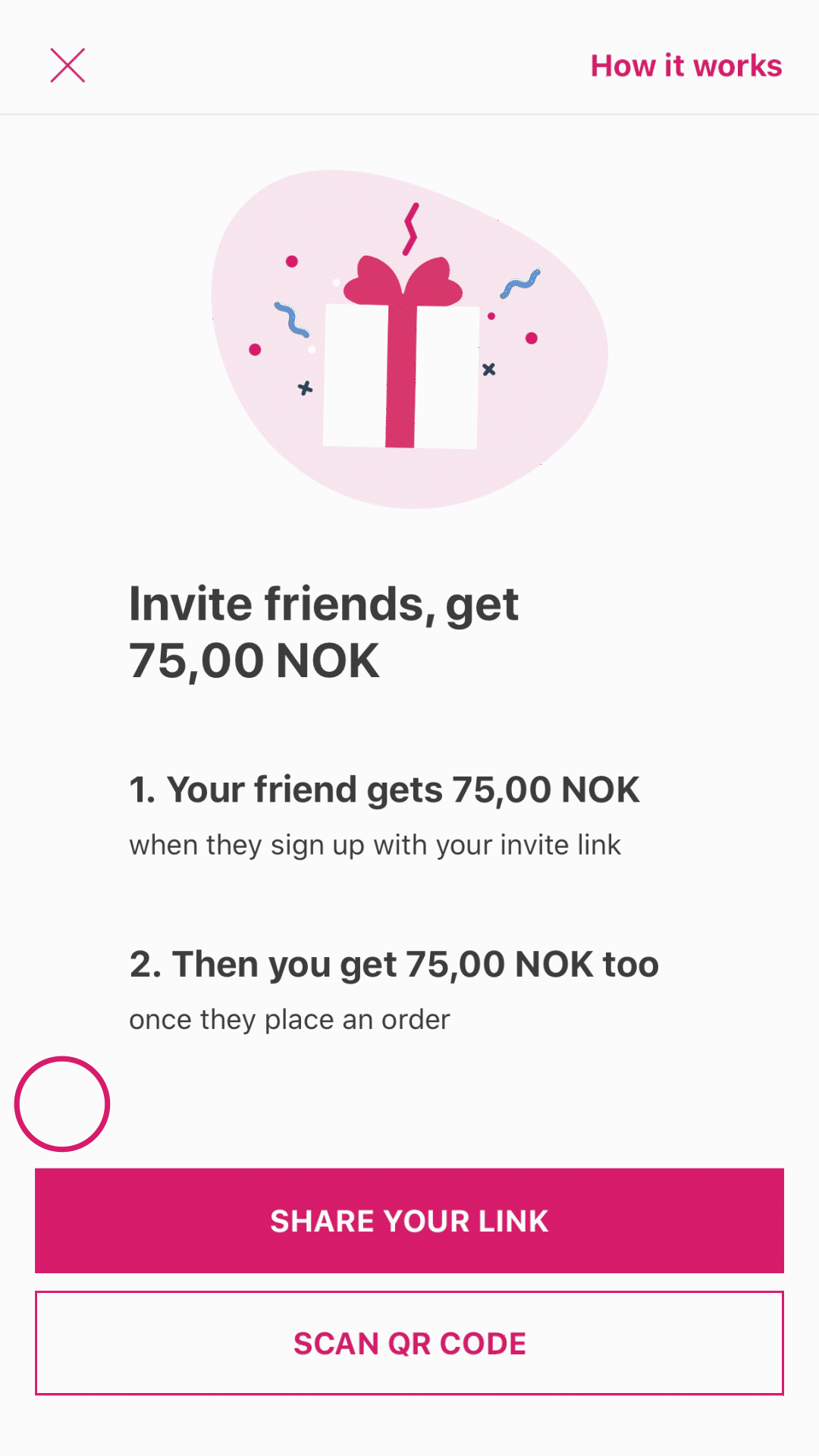Open the How it works link
Screen dimensions: 819x1456
tap(686, 66)
